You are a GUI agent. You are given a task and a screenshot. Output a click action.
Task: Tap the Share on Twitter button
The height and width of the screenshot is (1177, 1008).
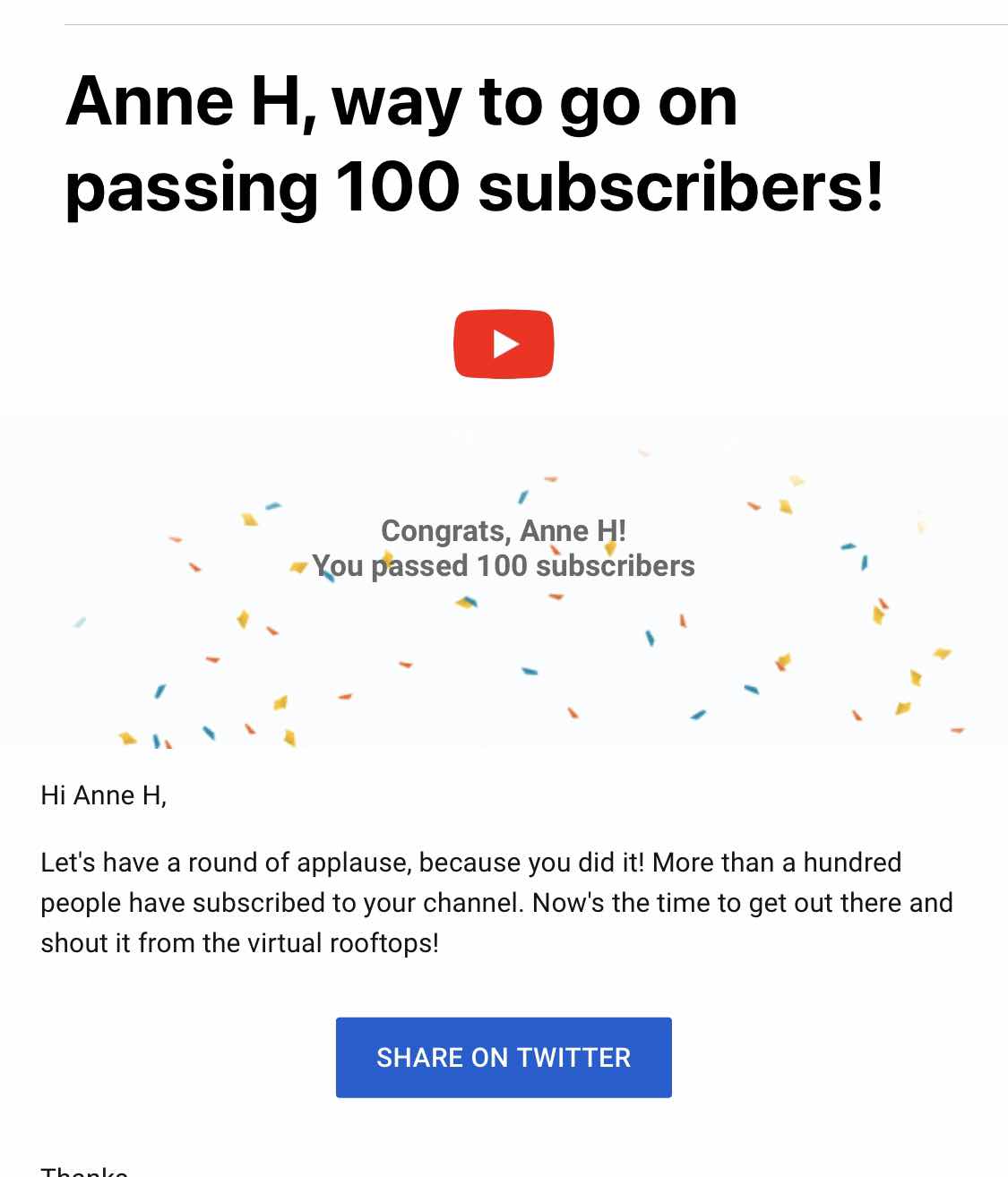504,1057
